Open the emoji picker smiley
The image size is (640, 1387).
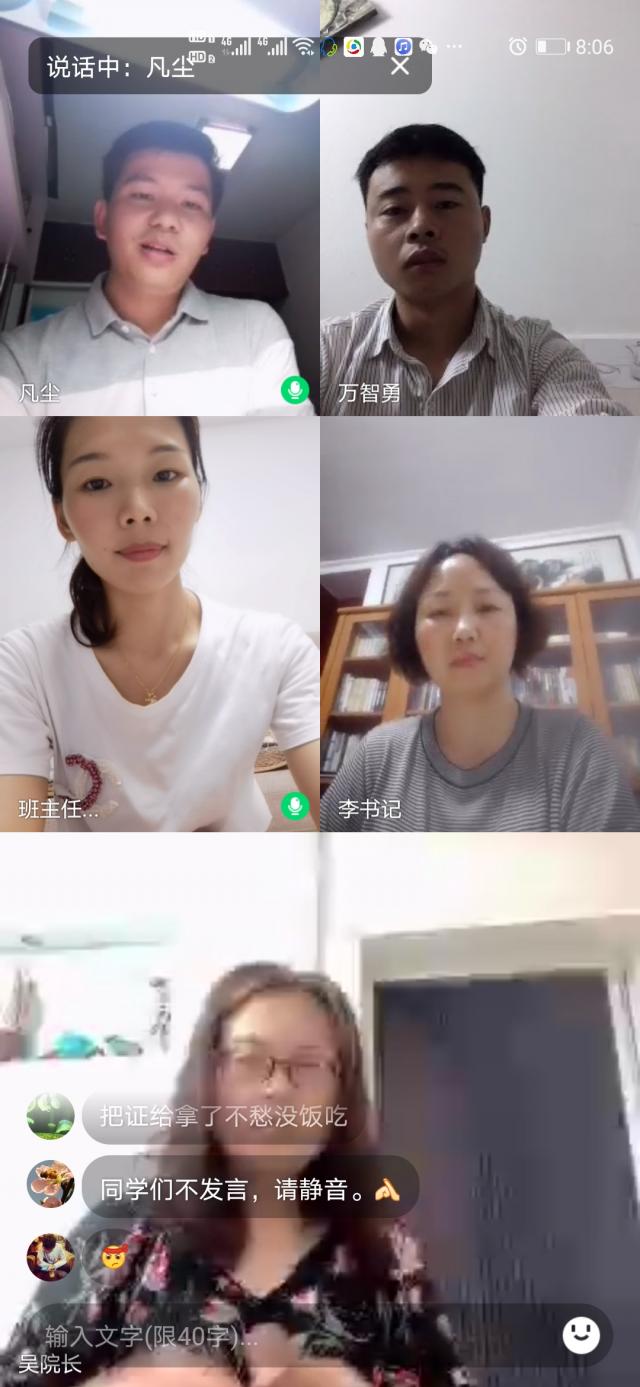coord(581,1334)
